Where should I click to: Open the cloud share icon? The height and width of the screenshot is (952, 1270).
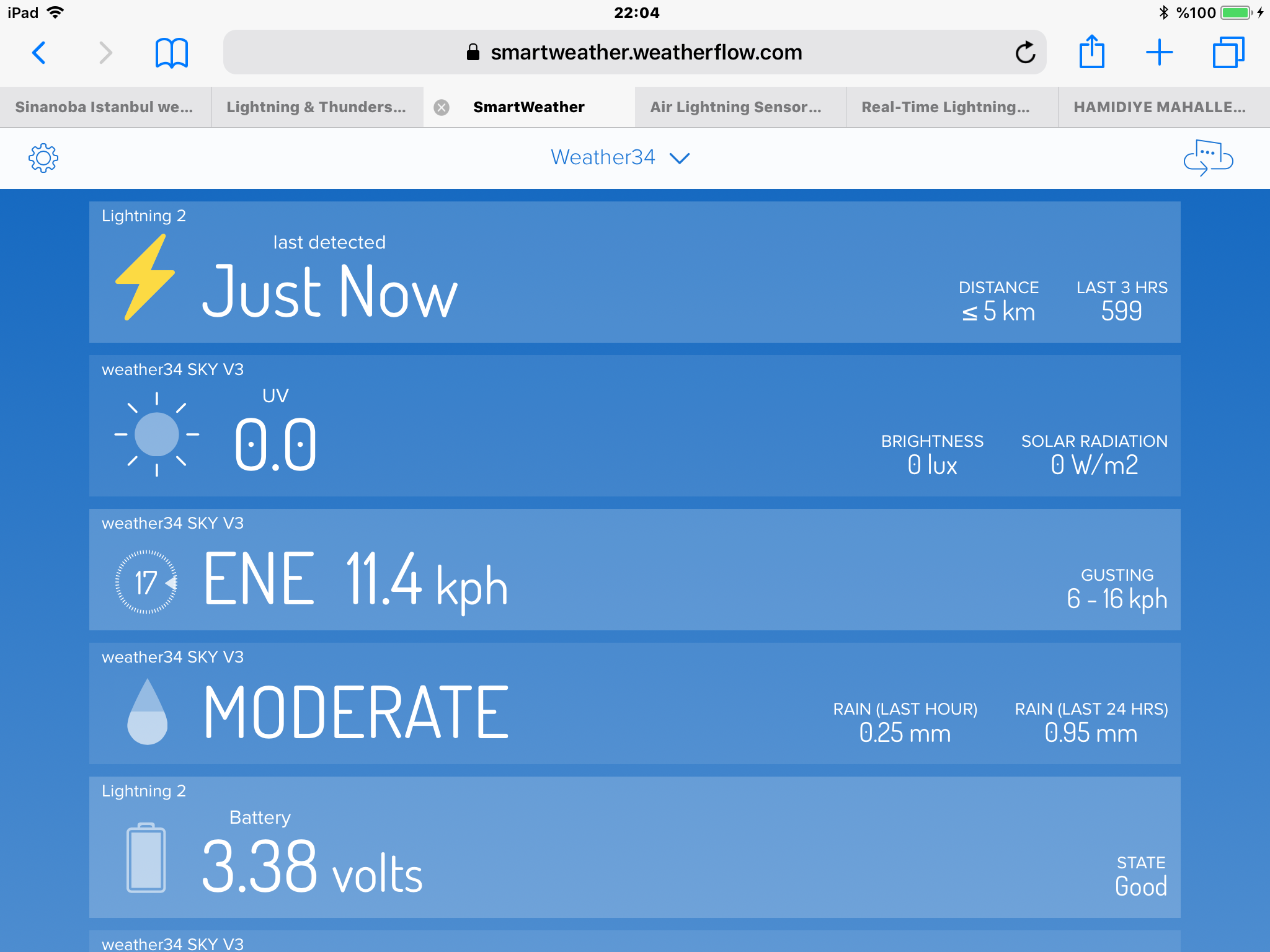(1208, 159)
